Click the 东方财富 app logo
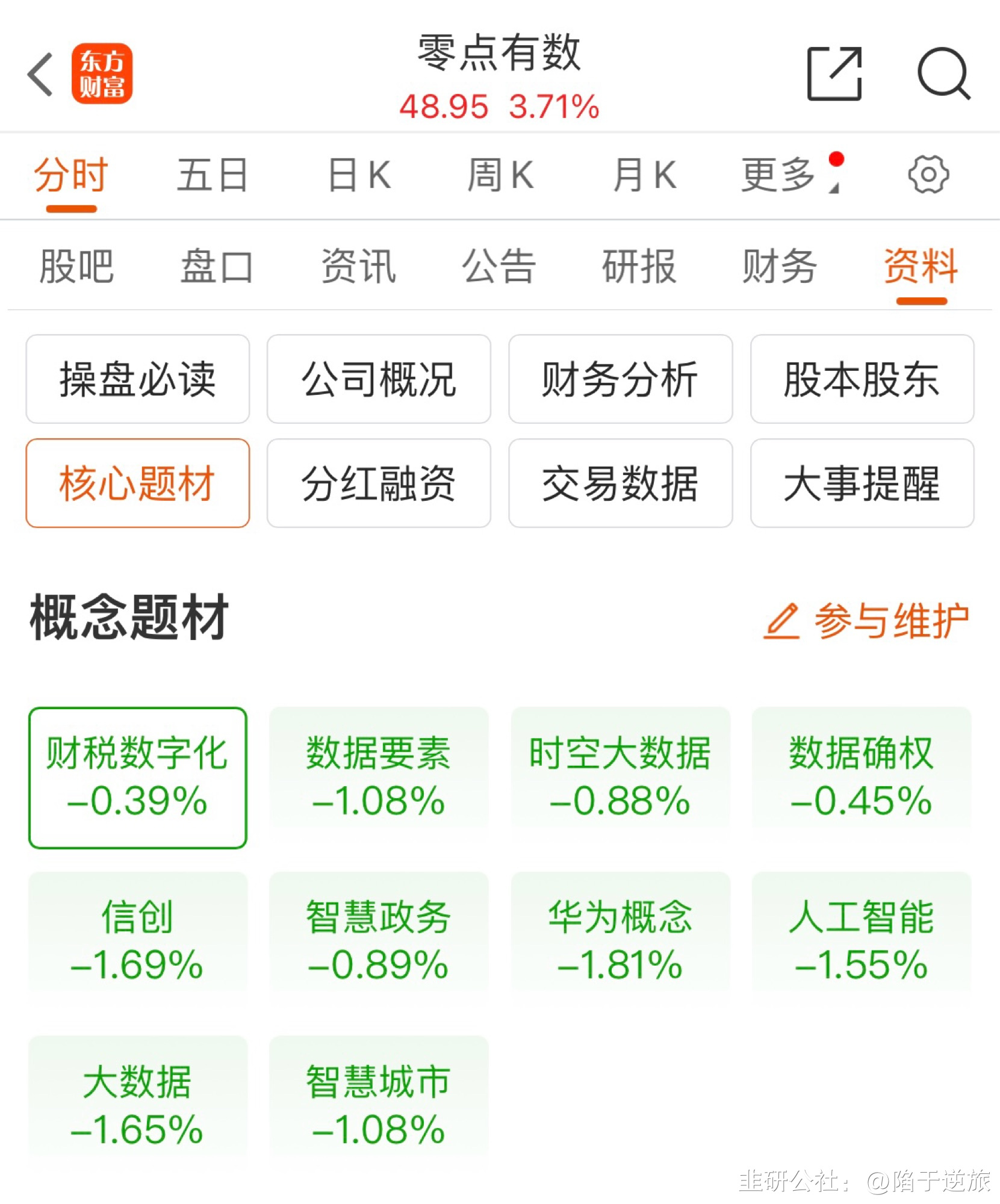 (x=102, y=73)
